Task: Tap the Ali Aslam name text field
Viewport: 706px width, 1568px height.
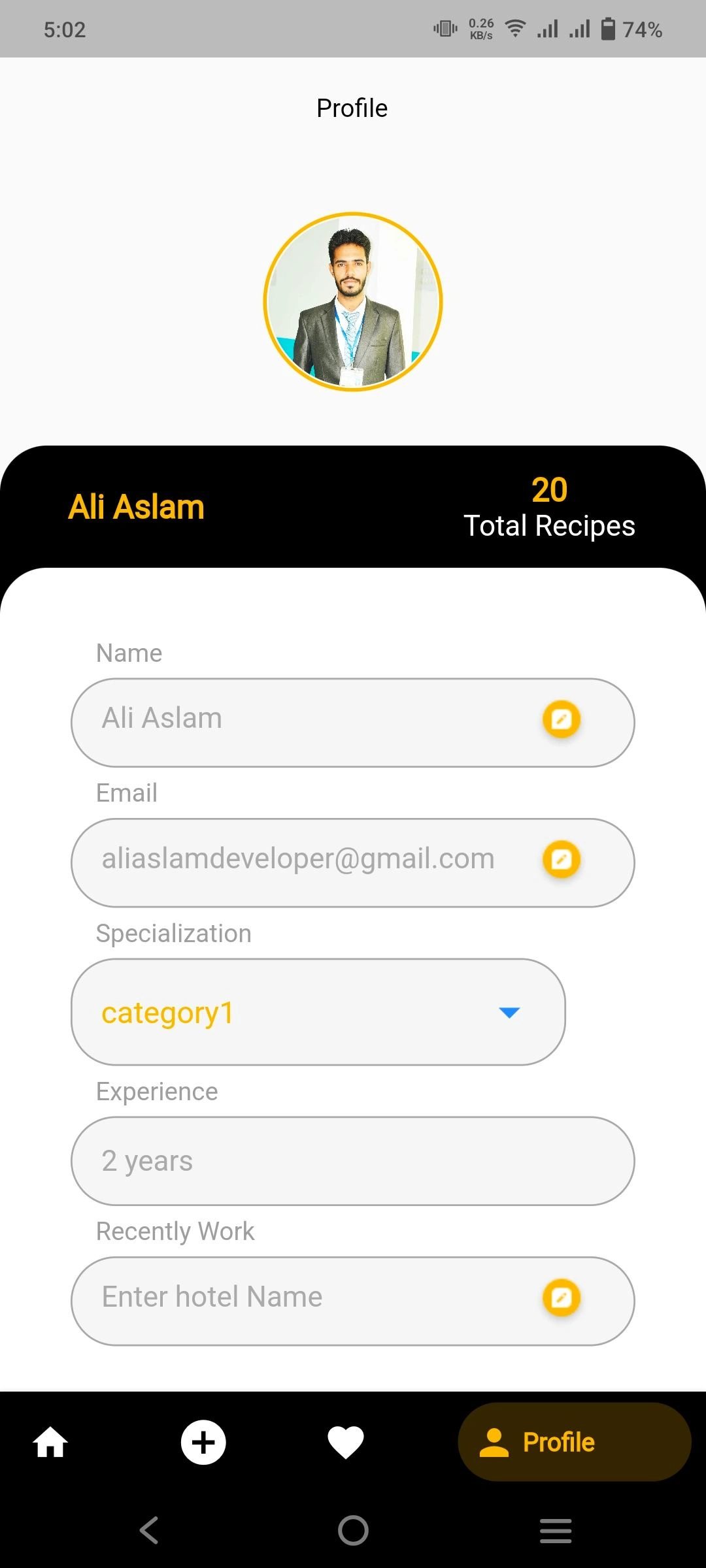Action: pos(301,719)
